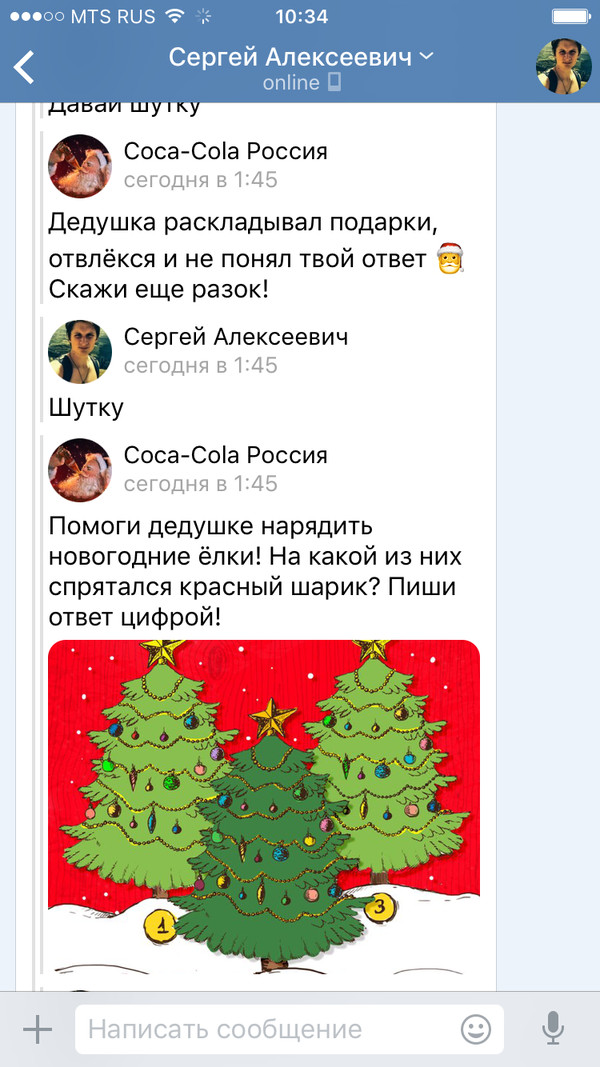Open the Christmas trees picture attachment
This screenshot has height=1067, width=600.
(264, 805)
